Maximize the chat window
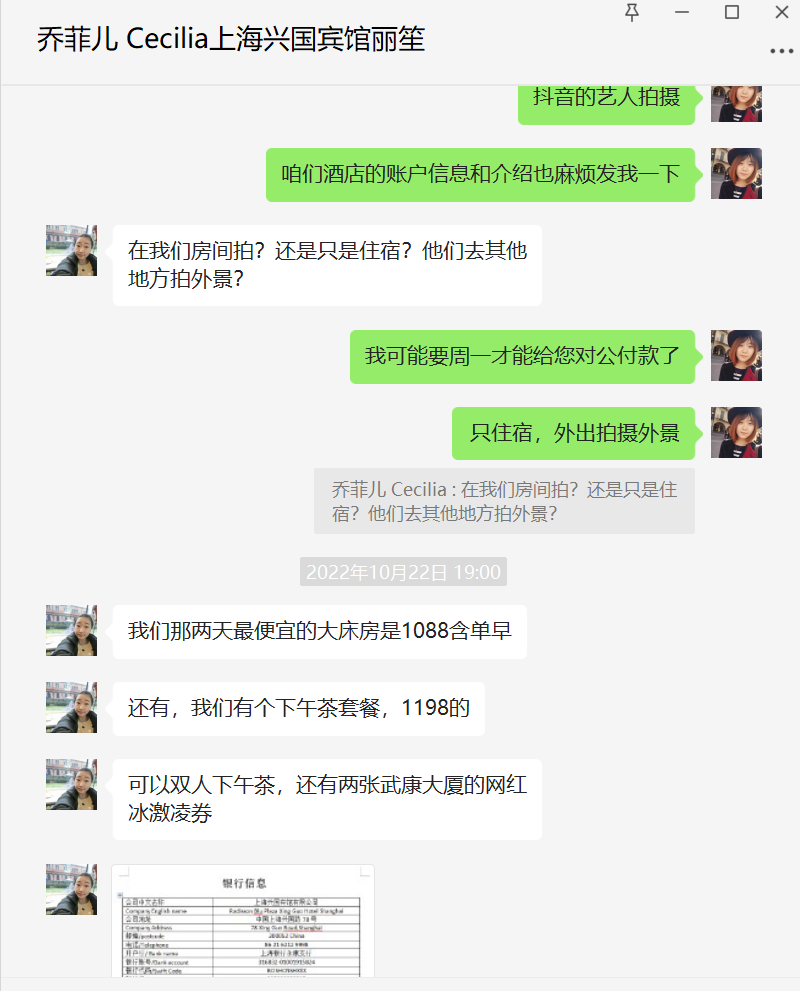800x991 pixels. (732, 12)
